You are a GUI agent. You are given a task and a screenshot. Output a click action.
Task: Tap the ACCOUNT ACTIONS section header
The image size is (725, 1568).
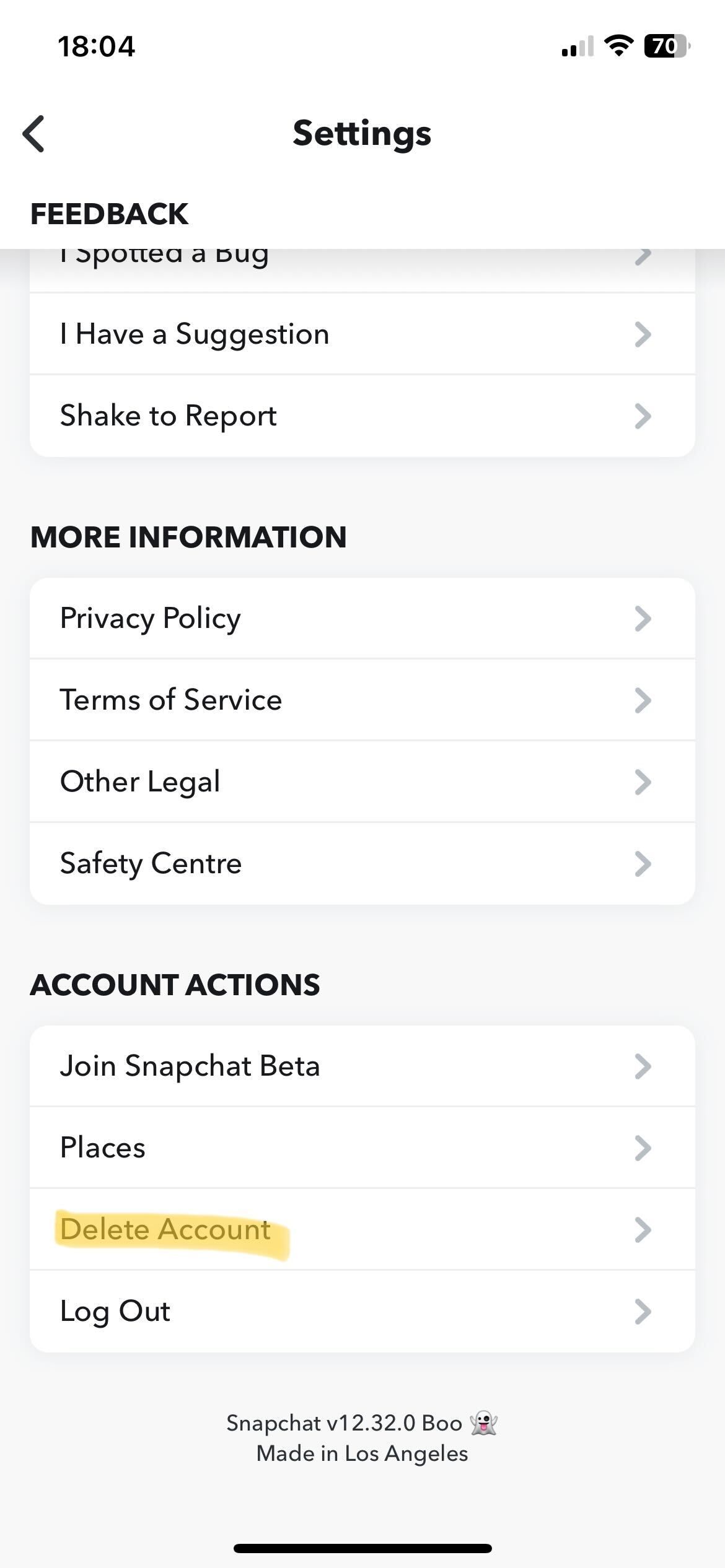coord(175,985)
